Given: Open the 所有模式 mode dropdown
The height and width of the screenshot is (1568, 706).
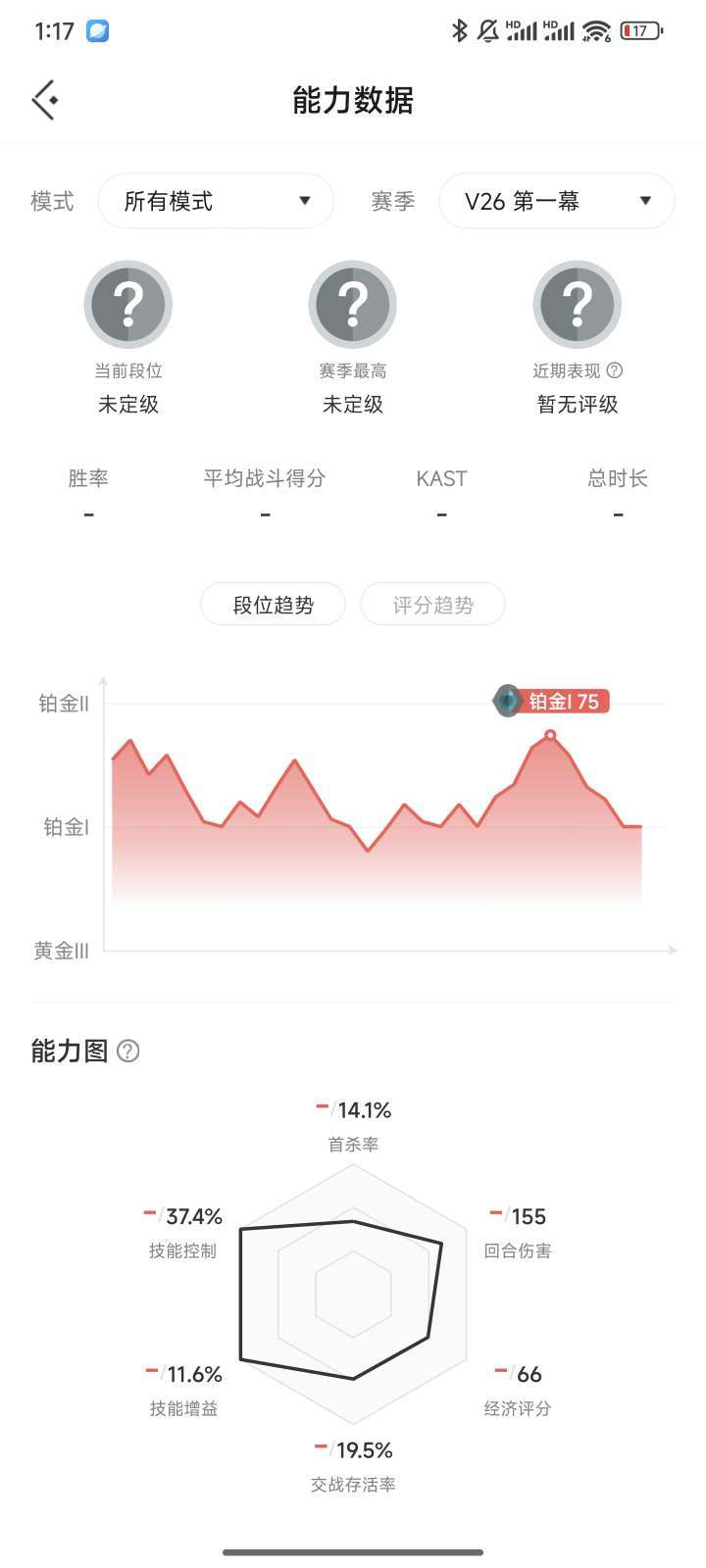Looking at the screenshot, I should click(x=216, y=201).
